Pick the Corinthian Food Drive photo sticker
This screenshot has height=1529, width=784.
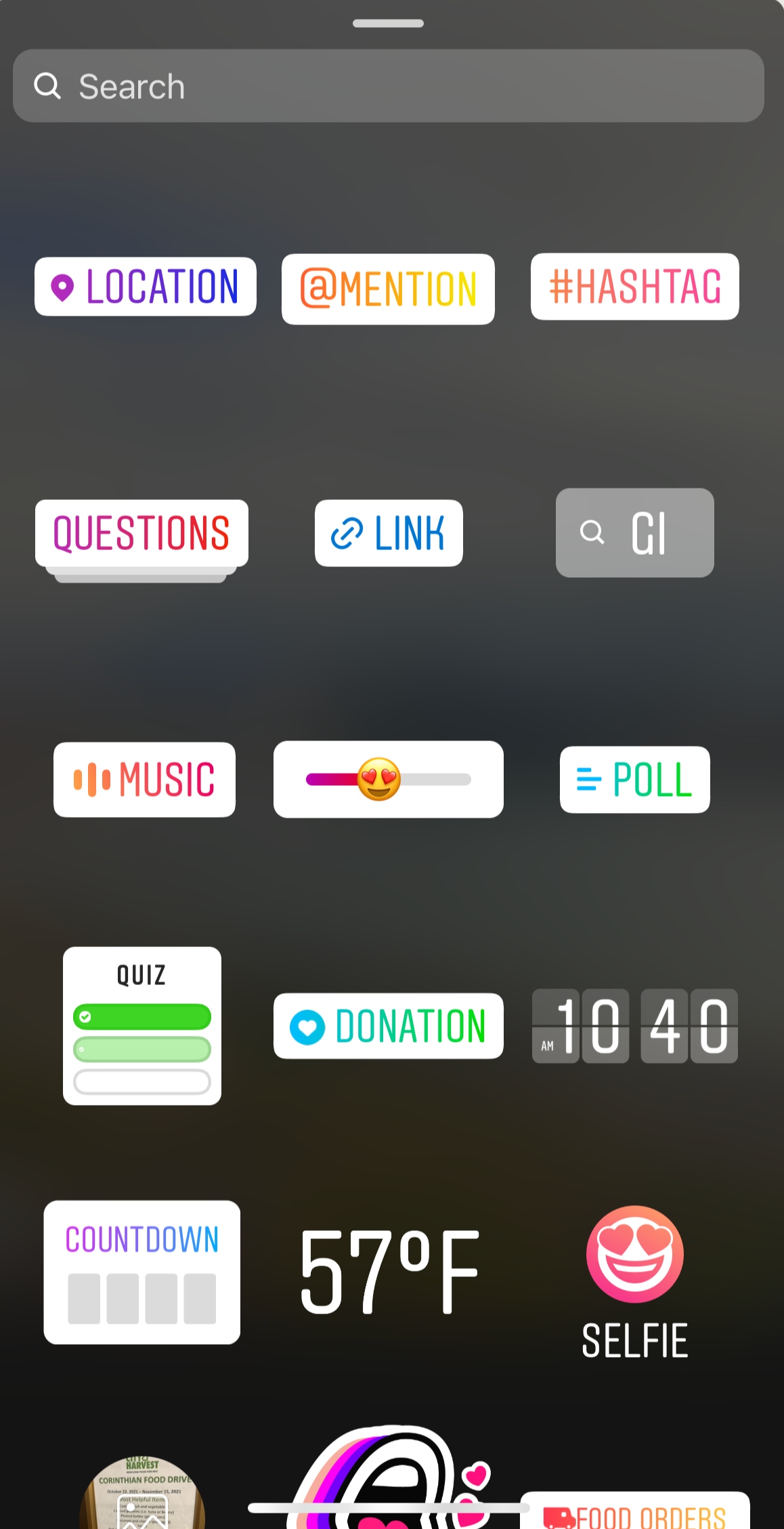(142, 1494)
